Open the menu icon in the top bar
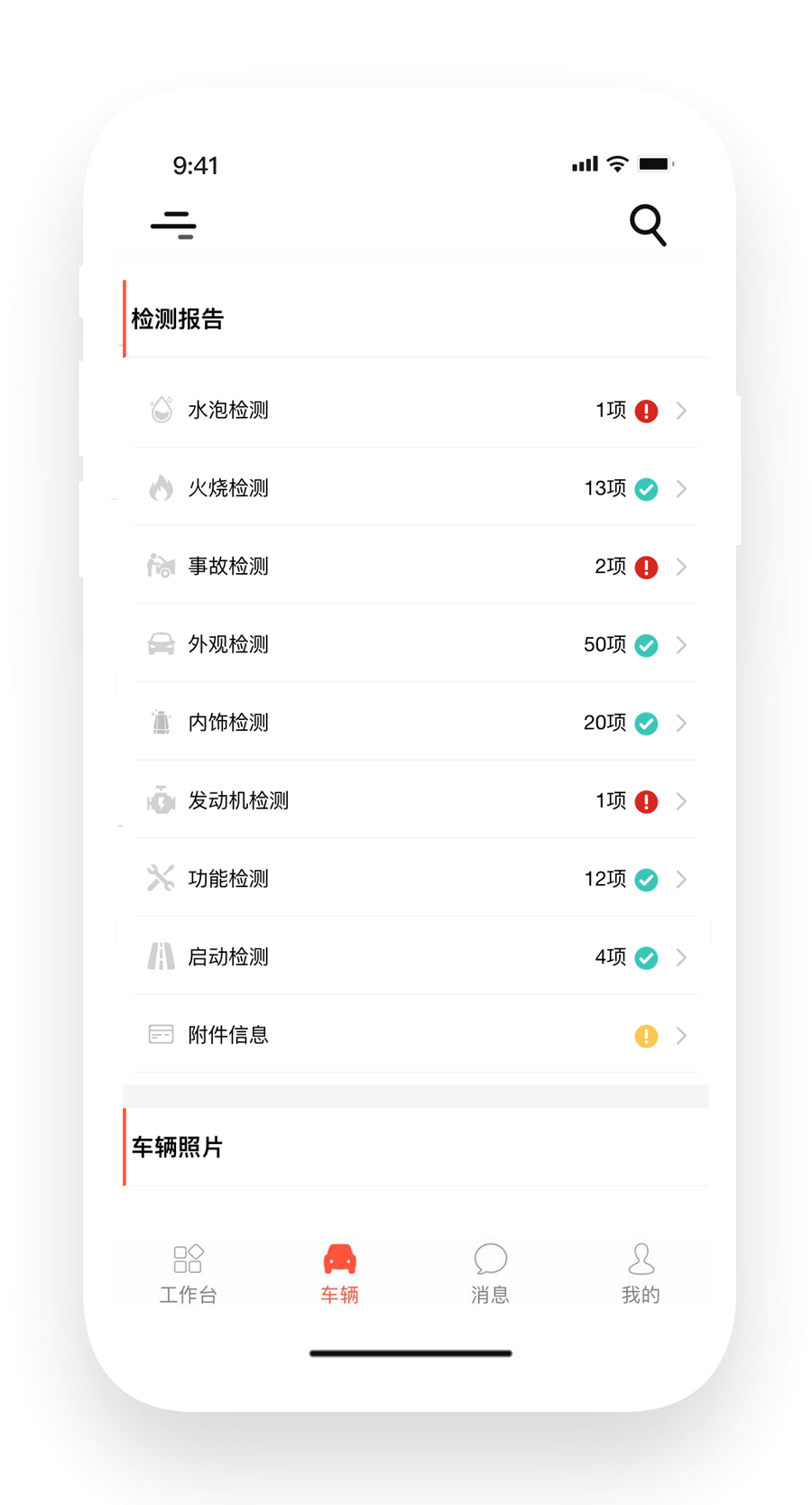 [173, 225]
